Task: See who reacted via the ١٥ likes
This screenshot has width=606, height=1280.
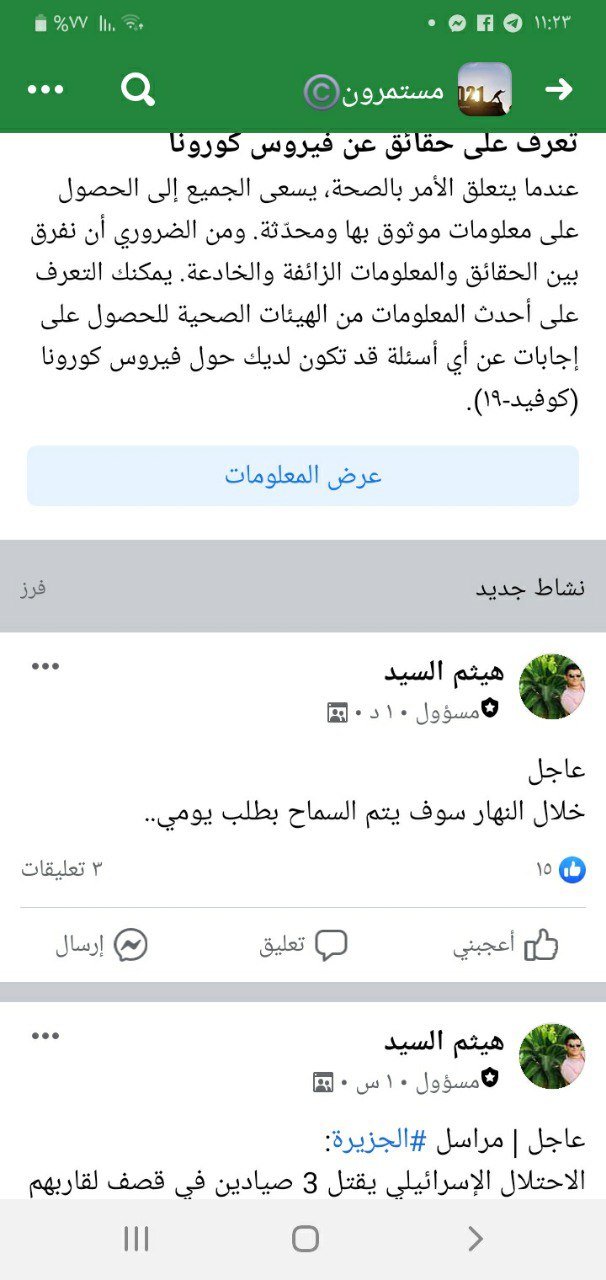Action: 560,869
